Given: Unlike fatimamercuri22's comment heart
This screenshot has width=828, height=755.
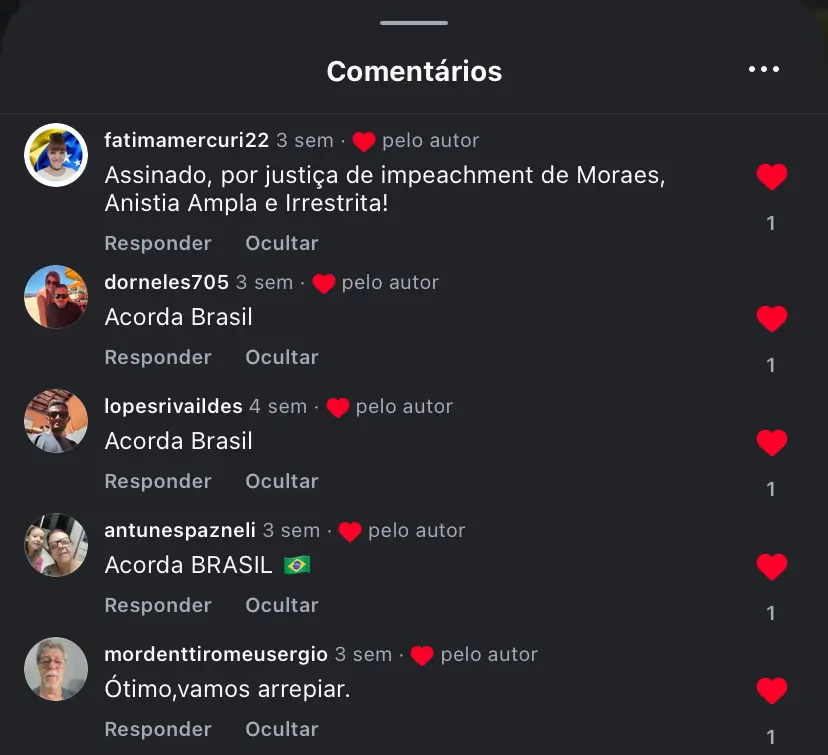Looking at the screenshot, I should click(x=771, y=177).
